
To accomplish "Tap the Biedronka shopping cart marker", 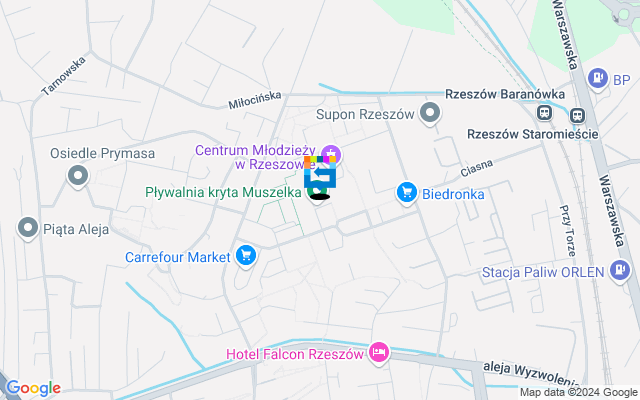I will pyautogui.click(x=406, y=193).
